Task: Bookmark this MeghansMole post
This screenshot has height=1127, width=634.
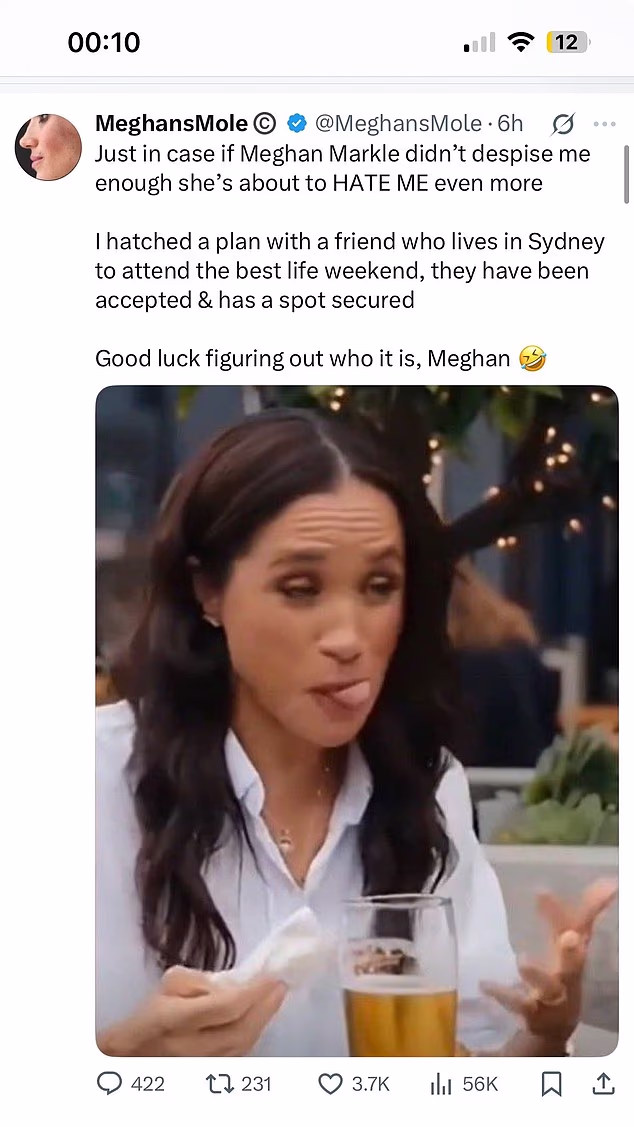Action: pos(551,1083)
